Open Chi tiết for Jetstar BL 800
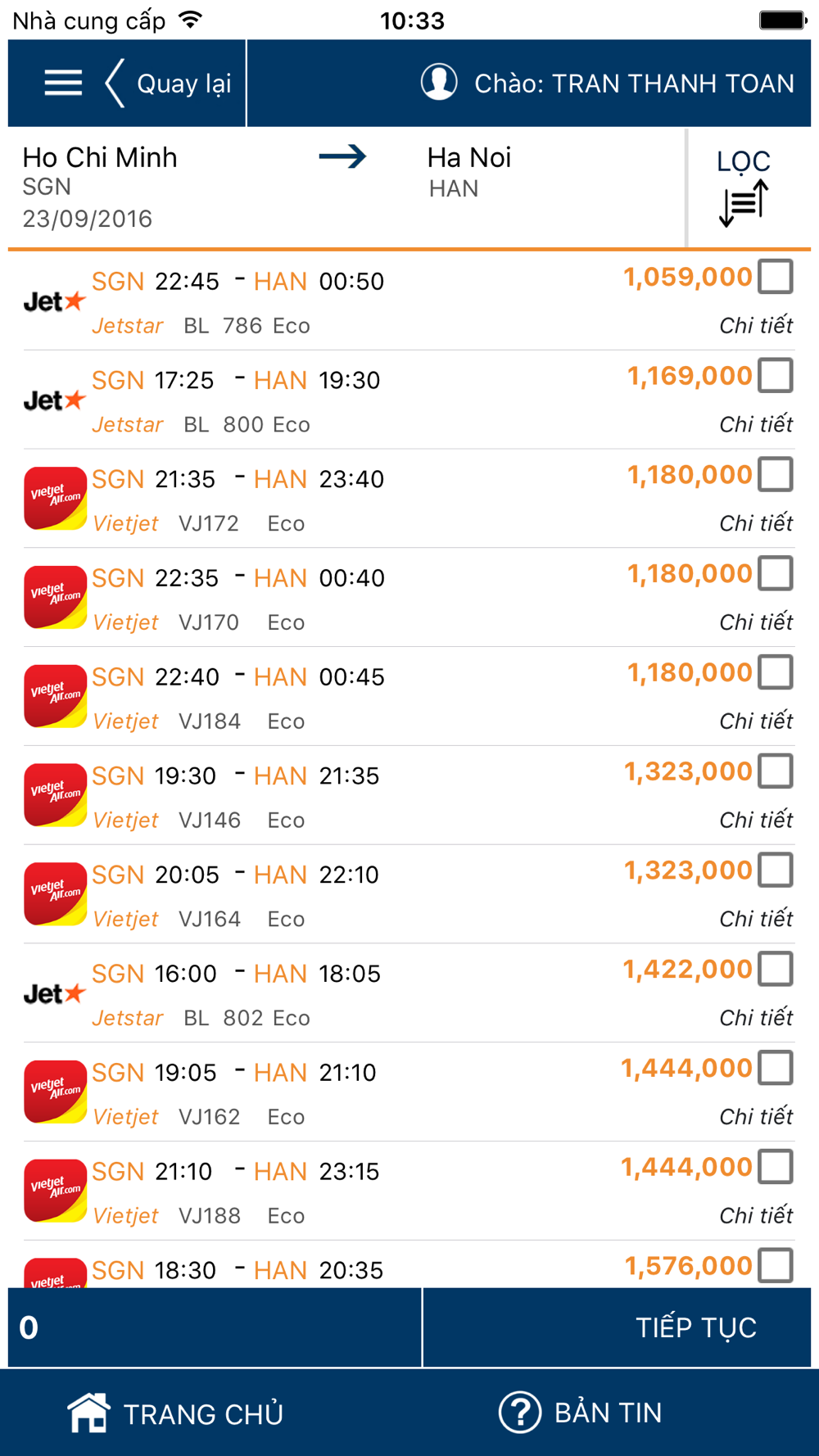Screen dimensions: 819x1456 [x=755, y=425]
